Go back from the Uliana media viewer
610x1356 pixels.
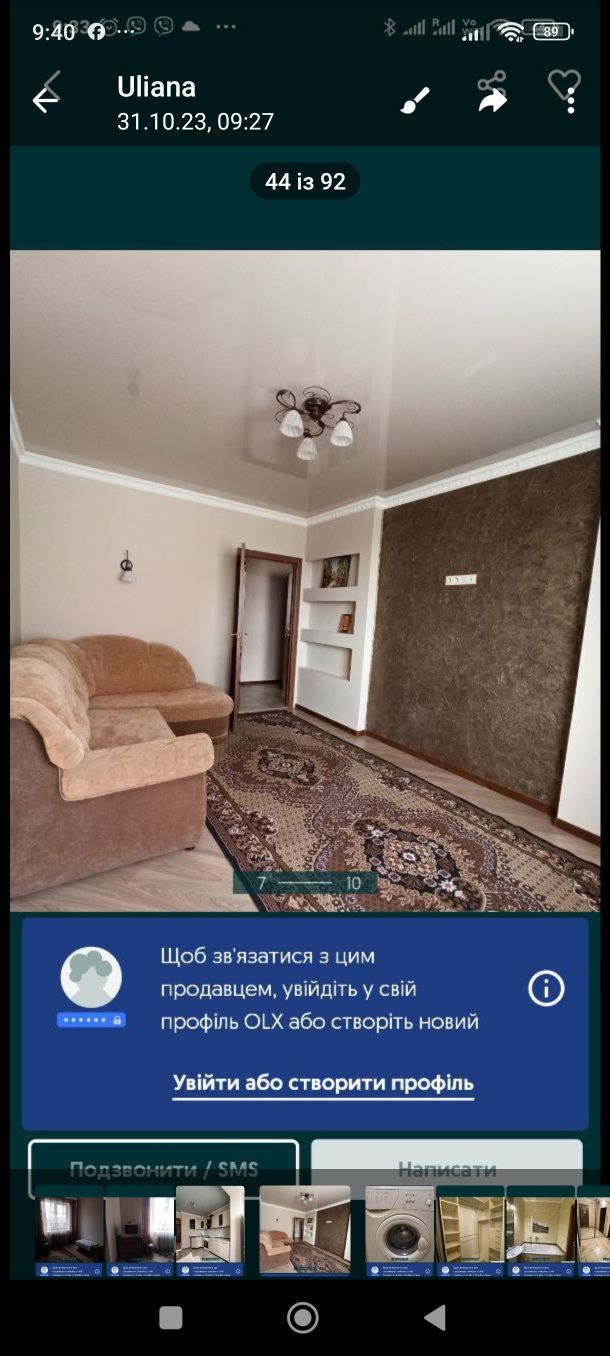coord(45,101)
